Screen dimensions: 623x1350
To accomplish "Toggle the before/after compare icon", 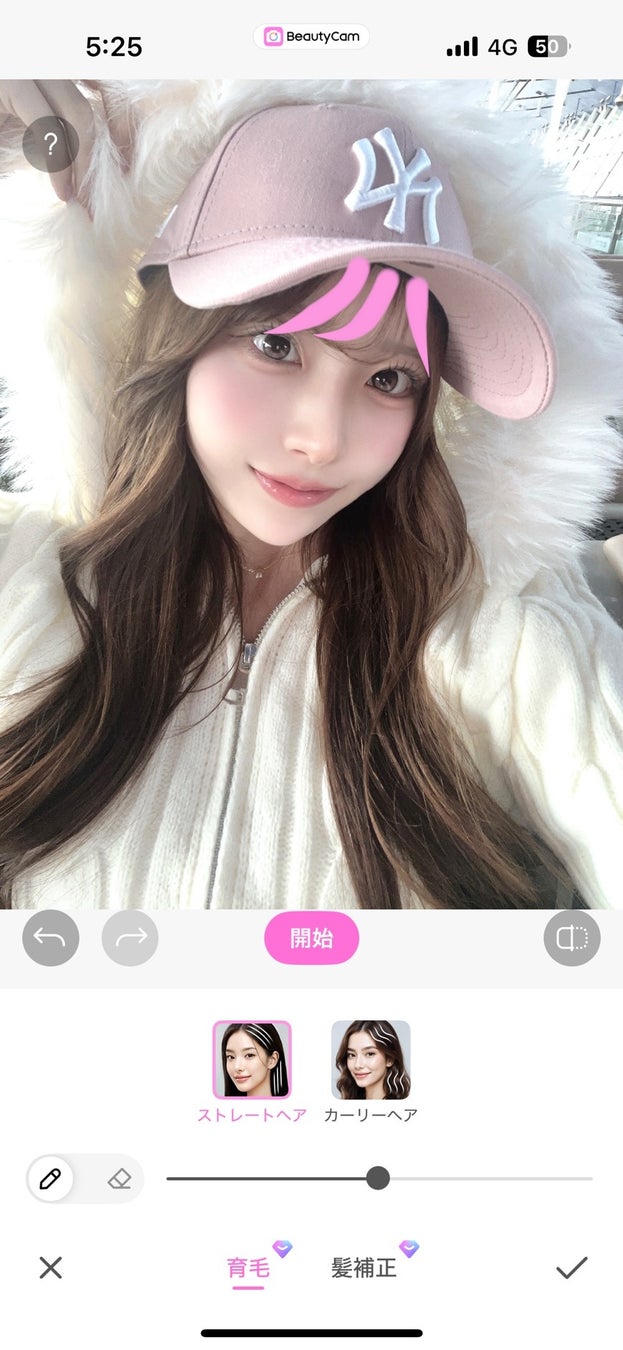I will [572, 937].
